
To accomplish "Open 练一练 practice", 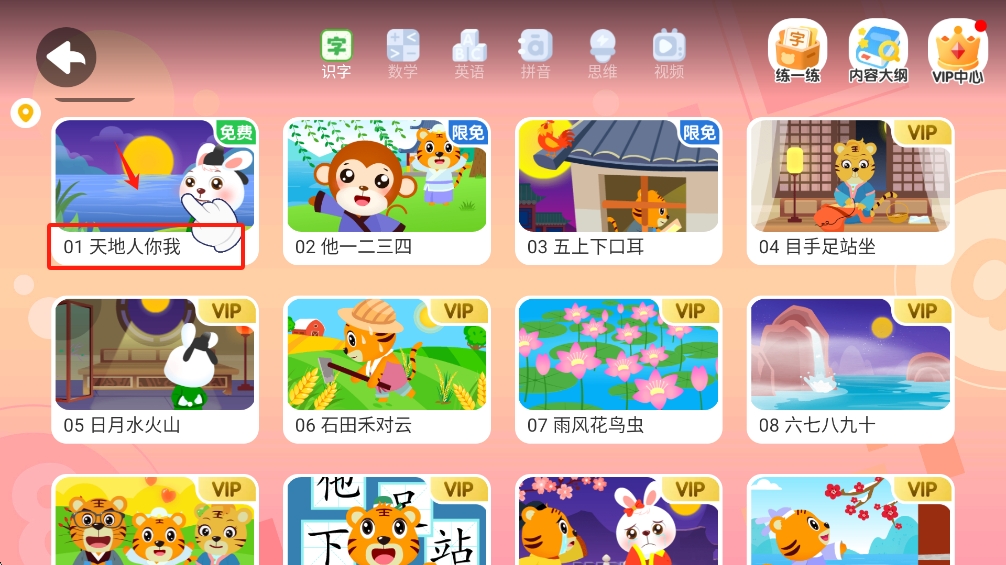I will click(x=797, y=52).
